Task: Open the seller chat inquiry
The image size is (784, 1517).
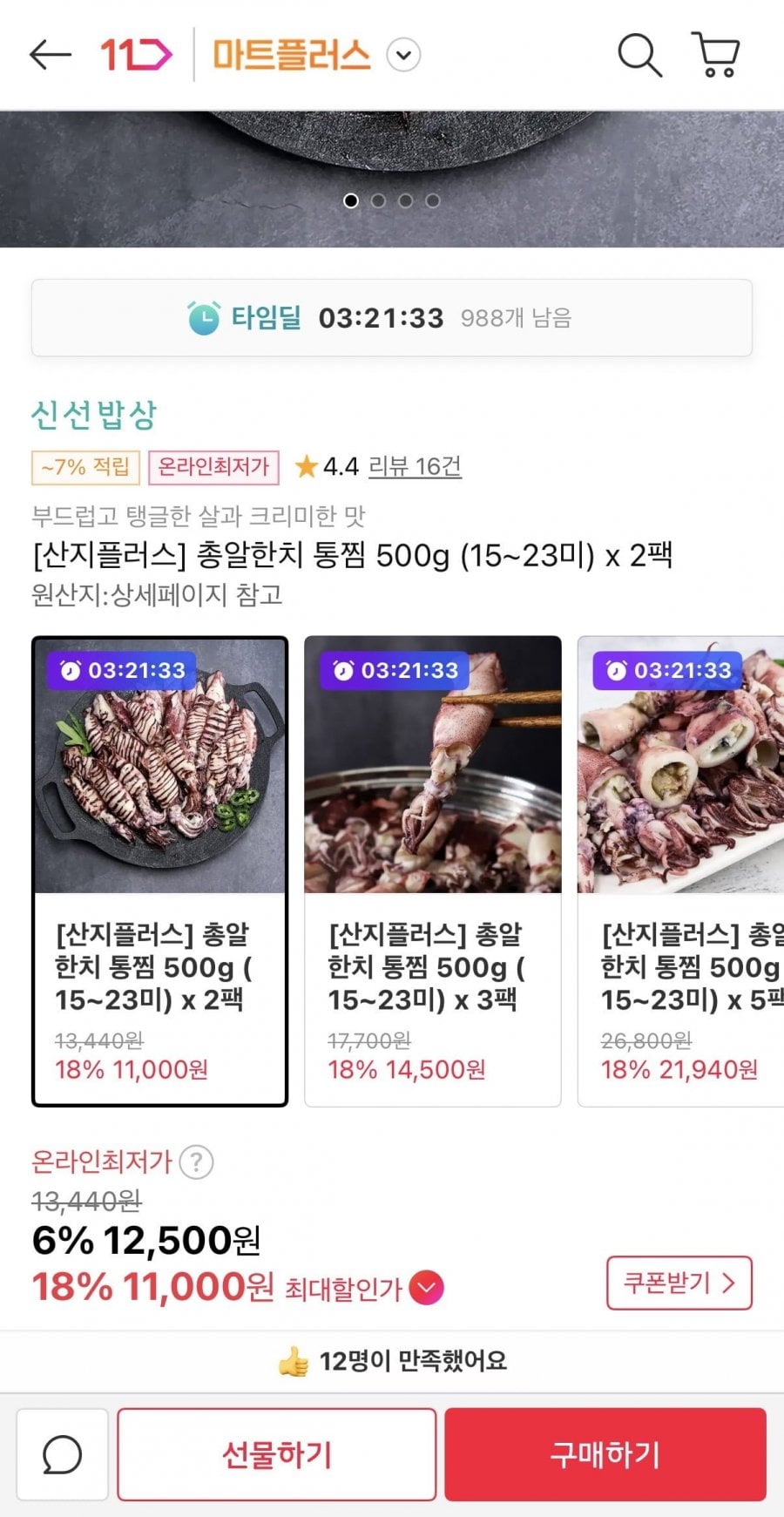Action: click(x=62, y=1454)
